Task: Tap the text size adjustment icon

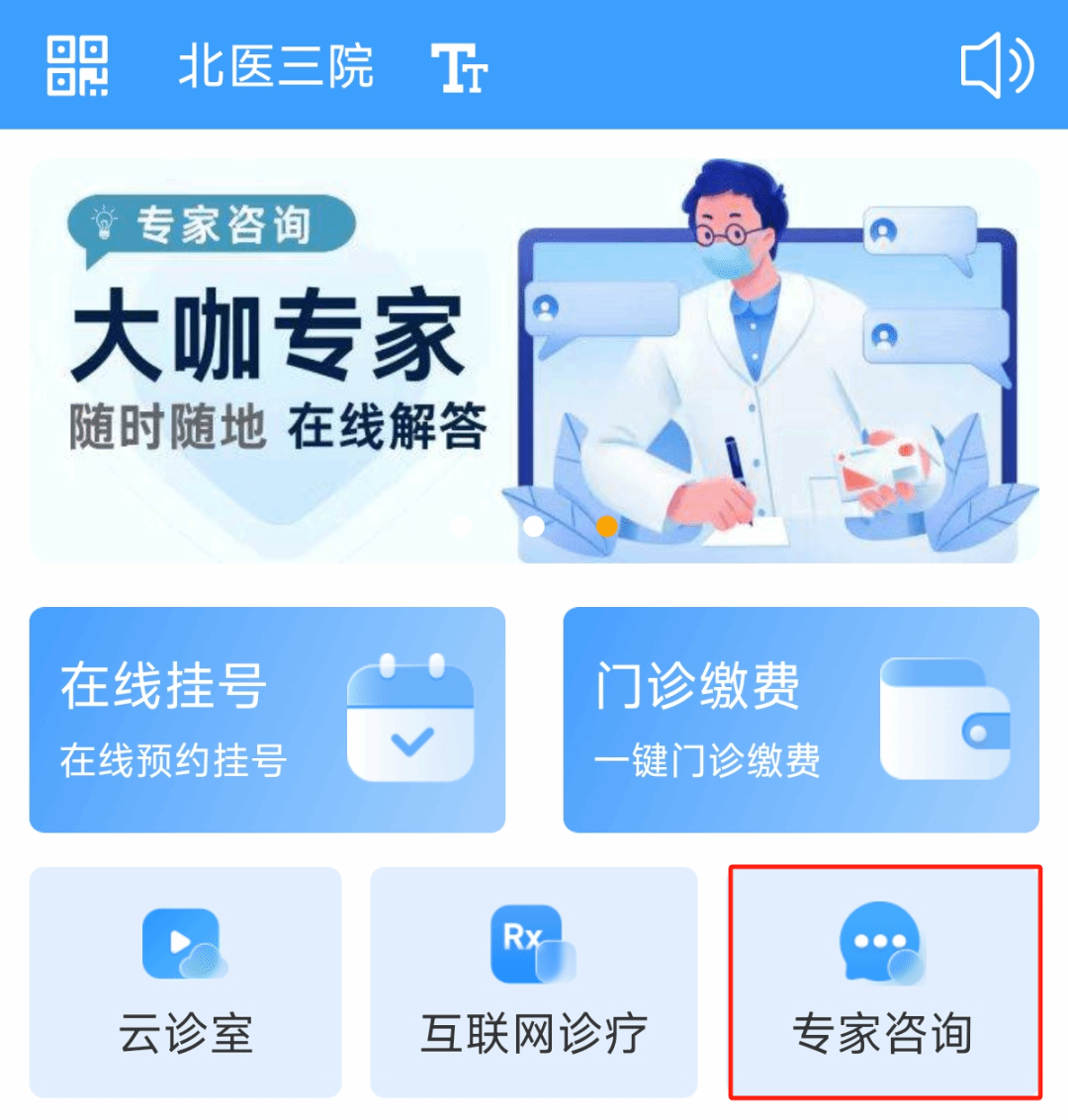Action: tap(459, 67)
